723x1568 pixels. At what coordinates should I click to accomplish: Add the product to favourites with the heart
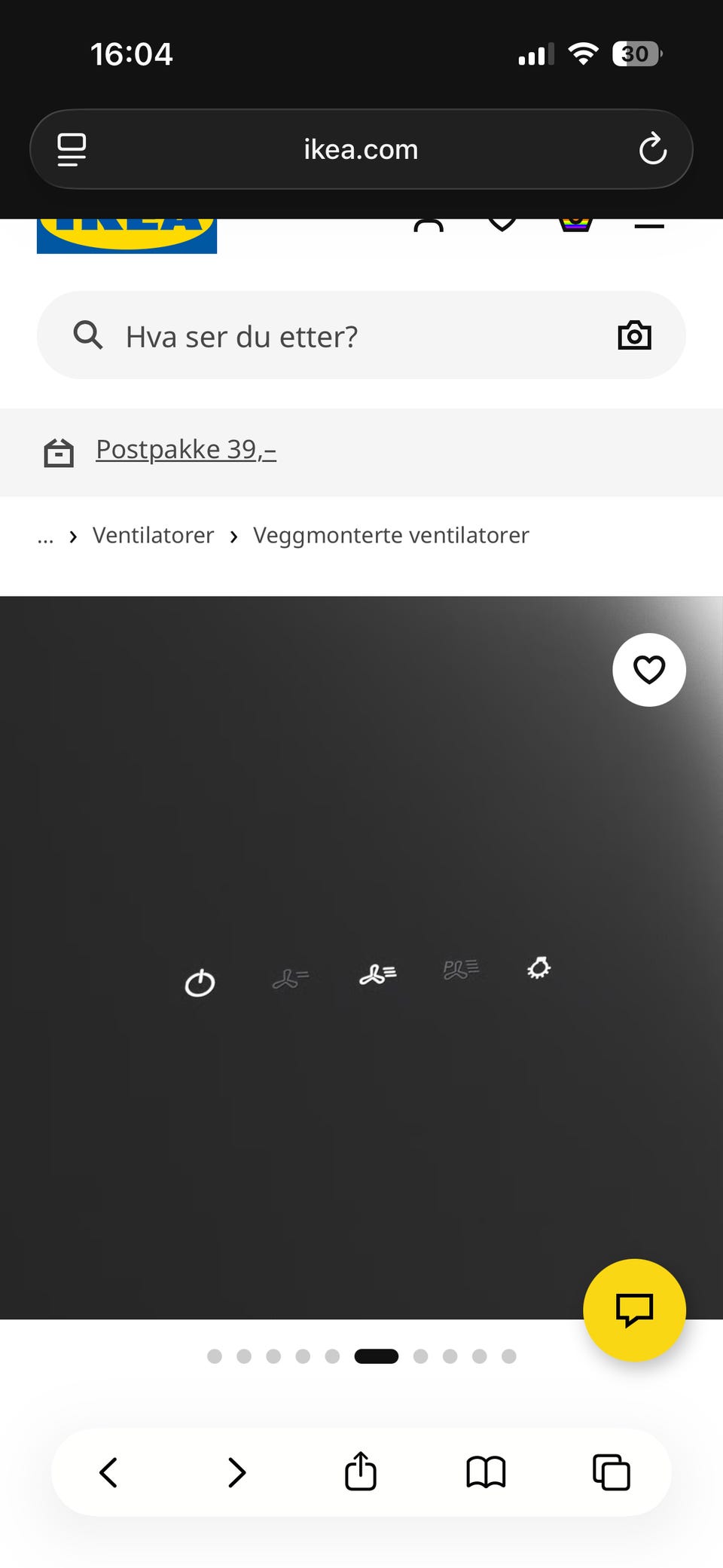click(x=649, y=670)
